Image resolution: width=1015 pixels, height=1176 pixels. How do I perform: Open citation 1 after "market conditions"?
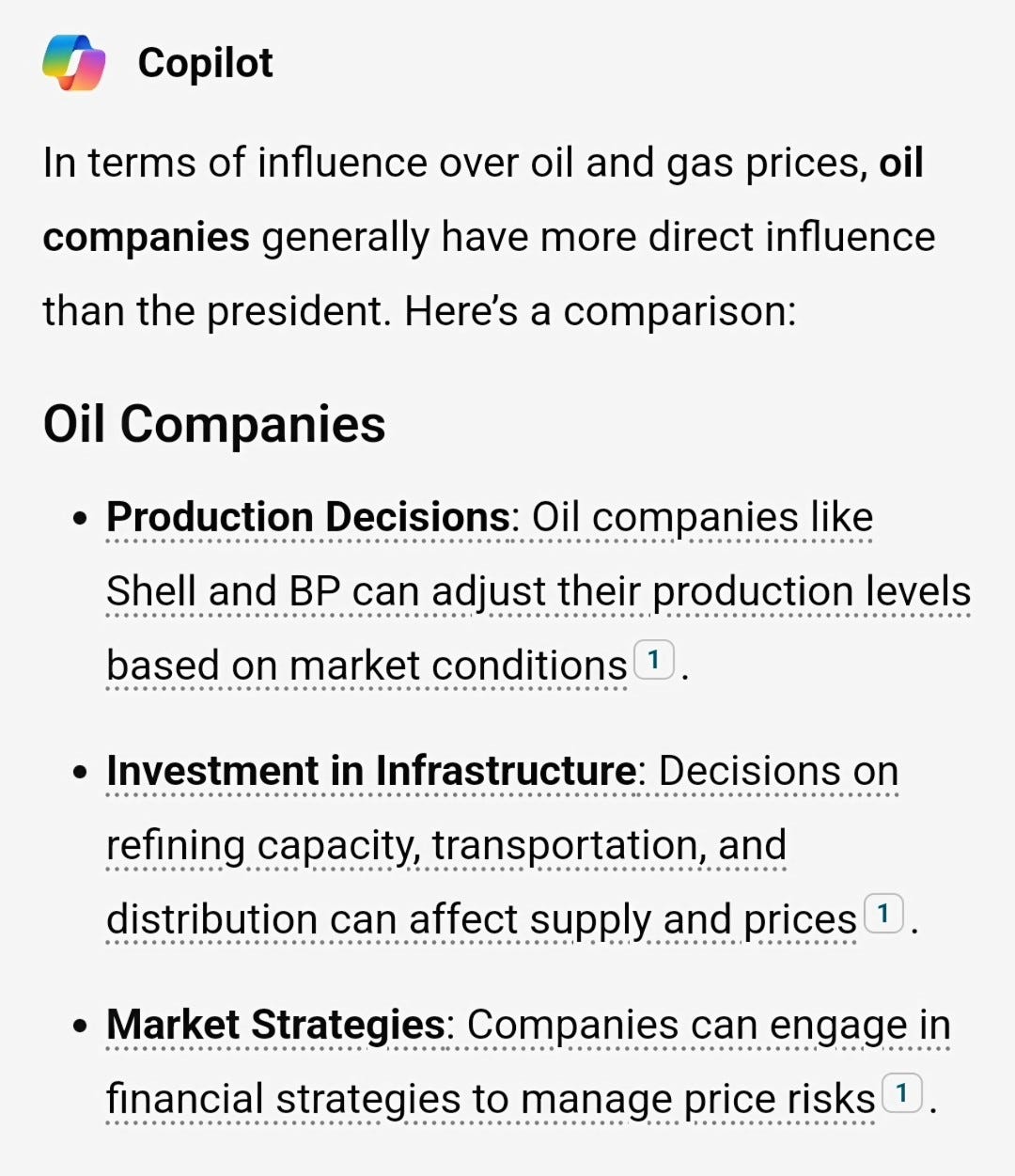point(654,660)
